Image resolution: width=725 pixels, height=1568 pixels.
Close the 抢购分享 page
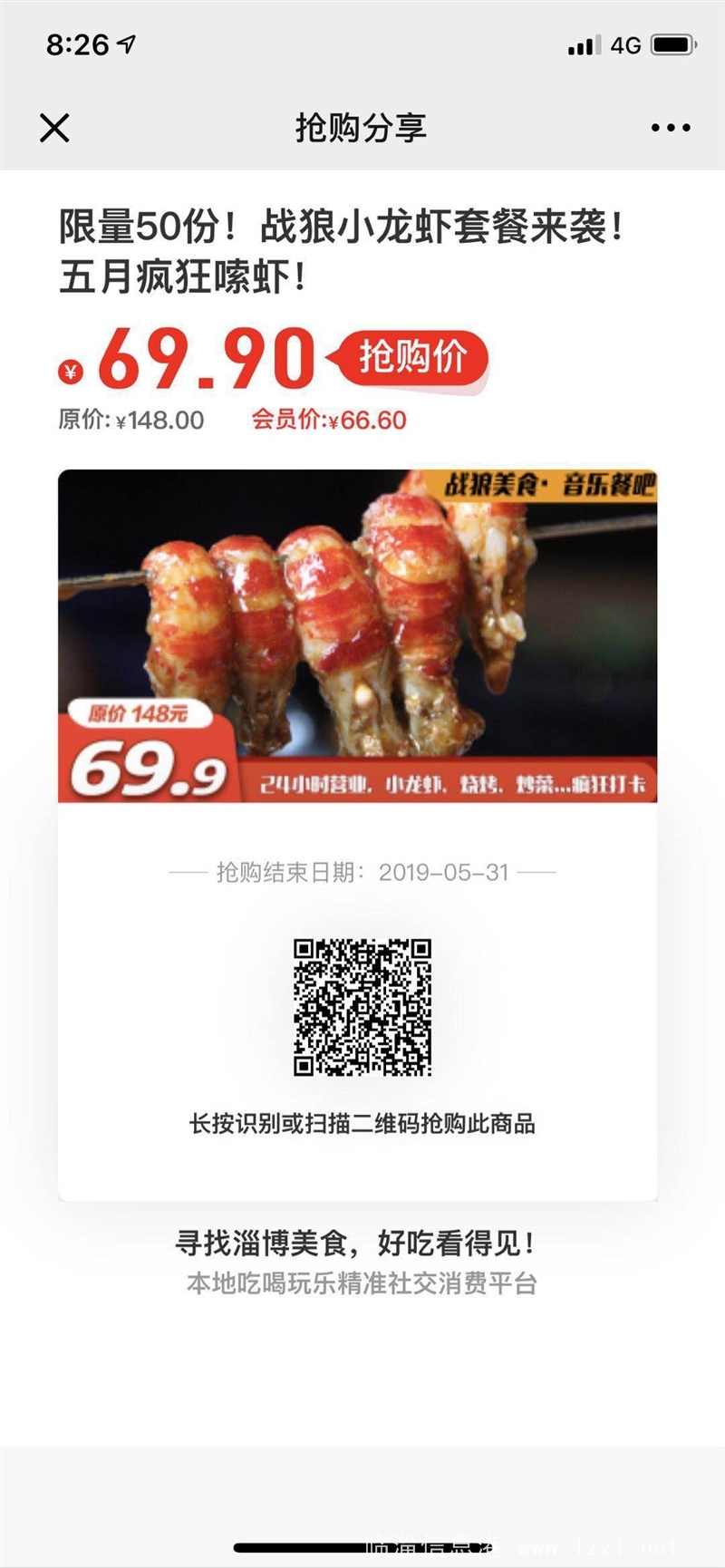[54, 128]
